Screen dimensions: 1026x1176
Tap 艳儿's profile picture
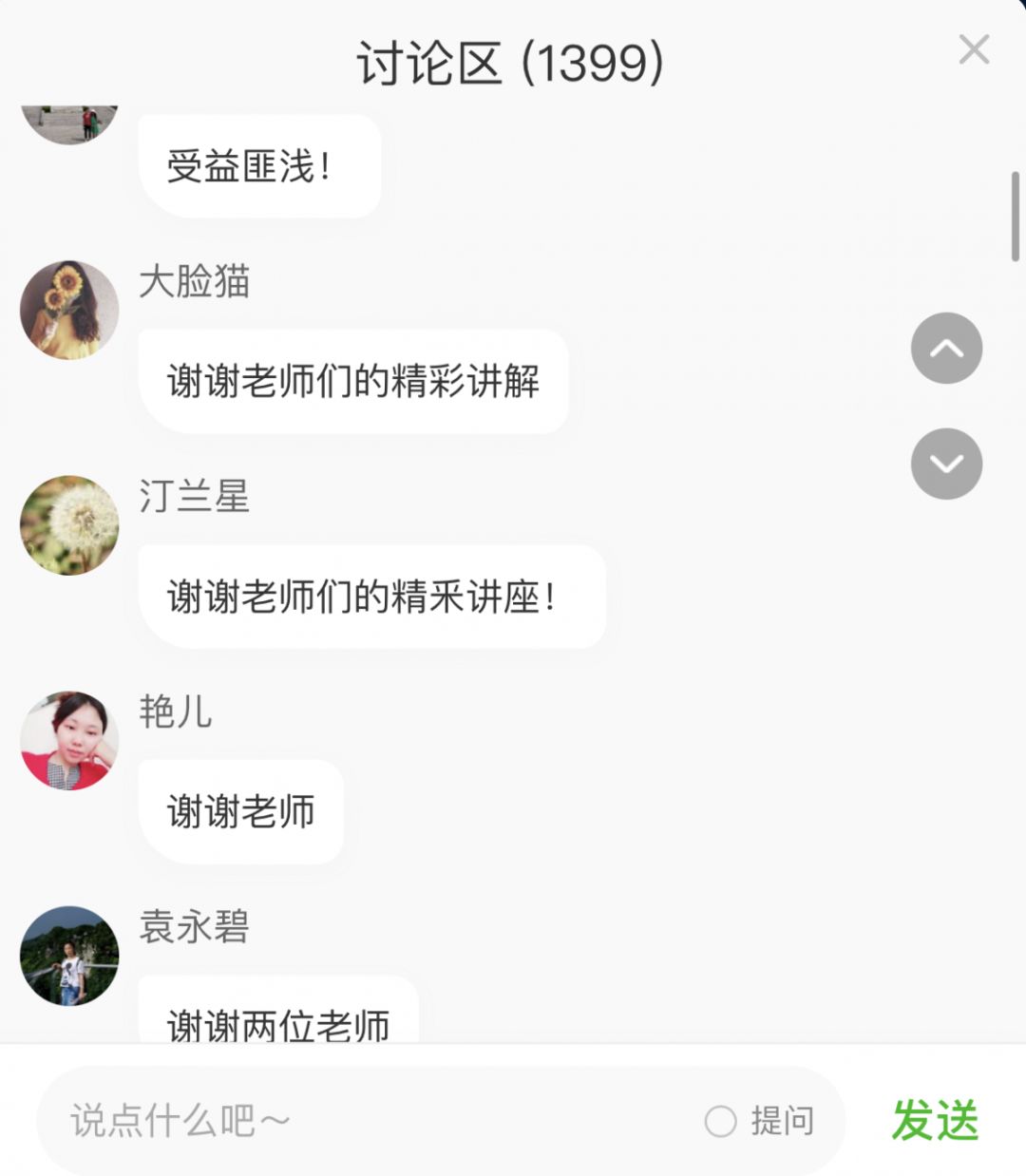tap(69, 740)
